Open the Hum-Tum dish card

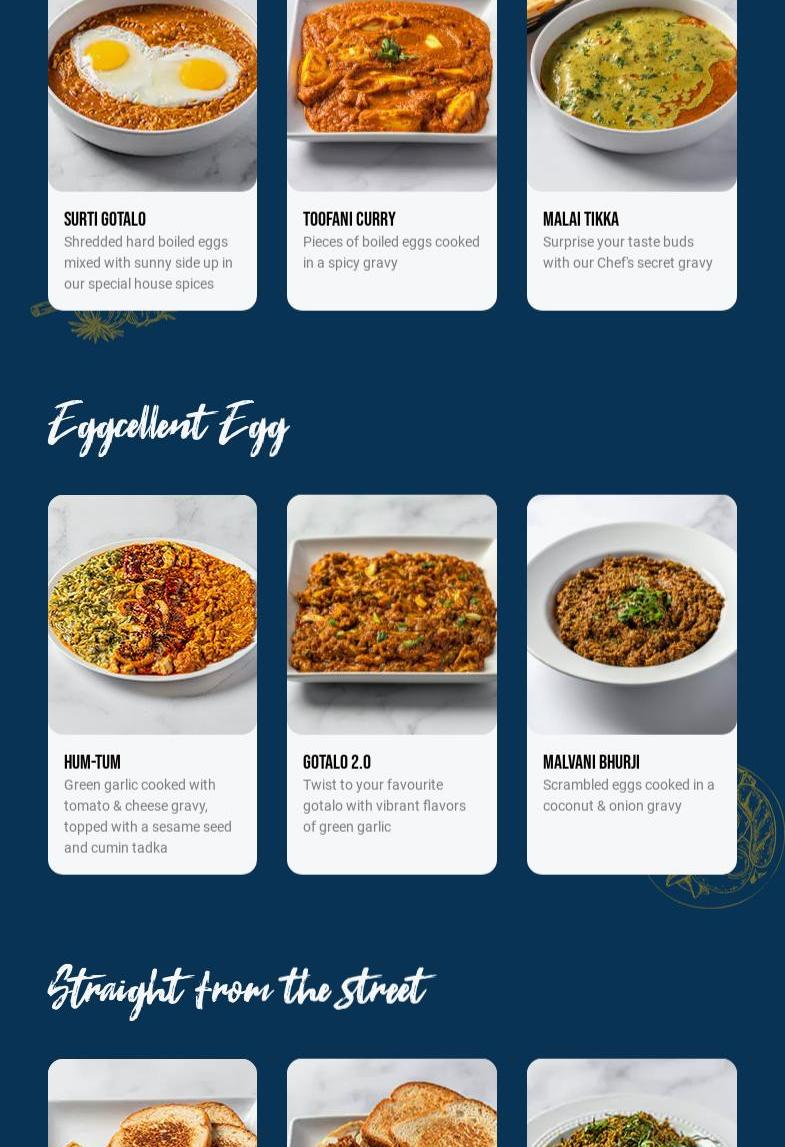coord(152,683)
